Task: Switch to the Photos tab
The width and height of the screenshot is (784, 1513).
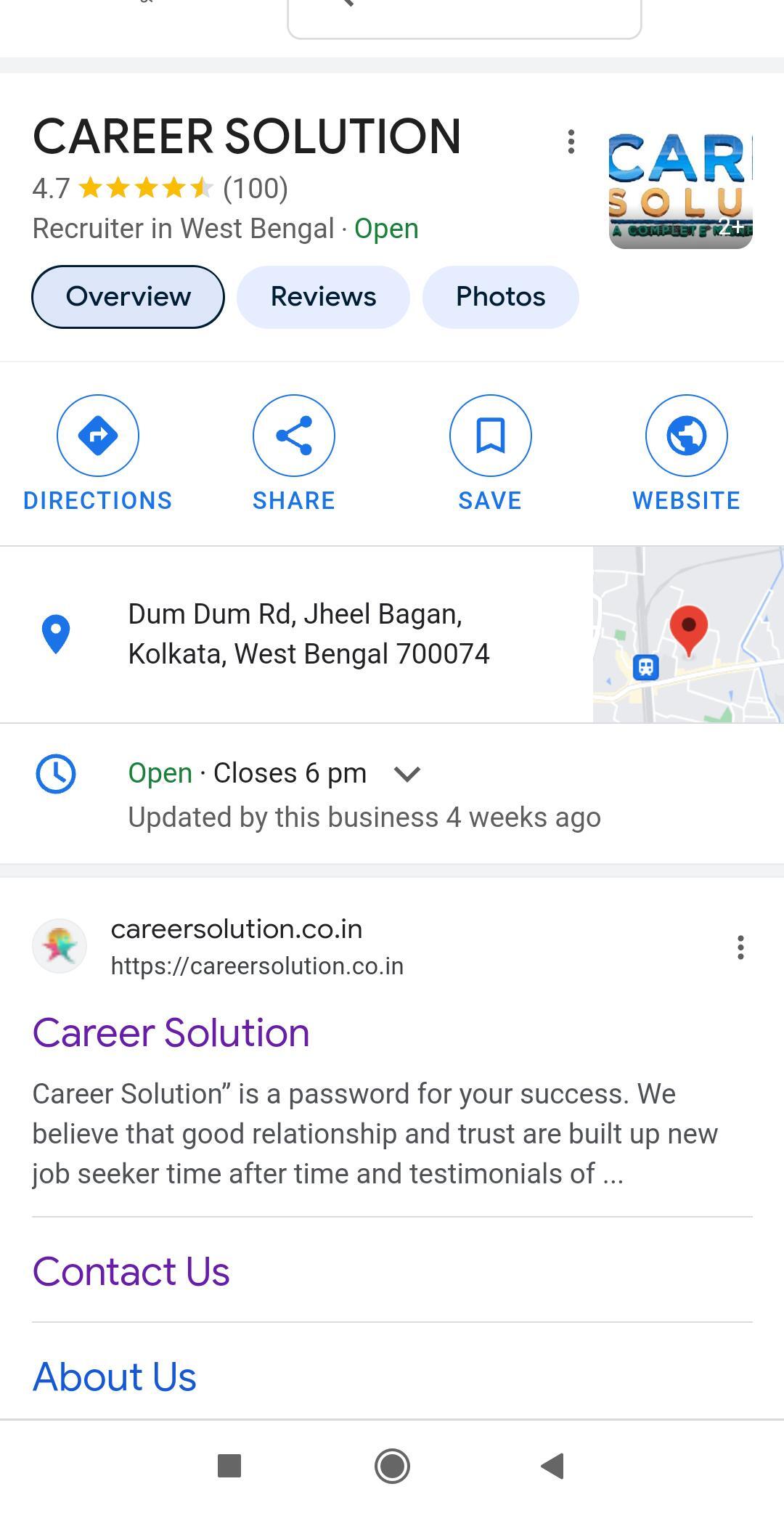Action: (x=500, y=297)
